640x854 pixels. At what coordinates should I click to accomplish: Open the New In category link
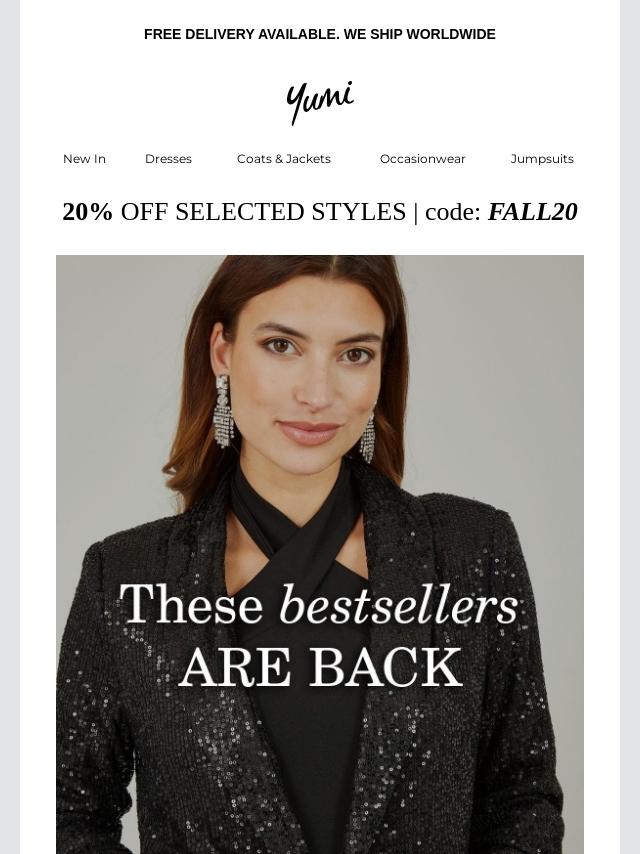click(84, 159)
